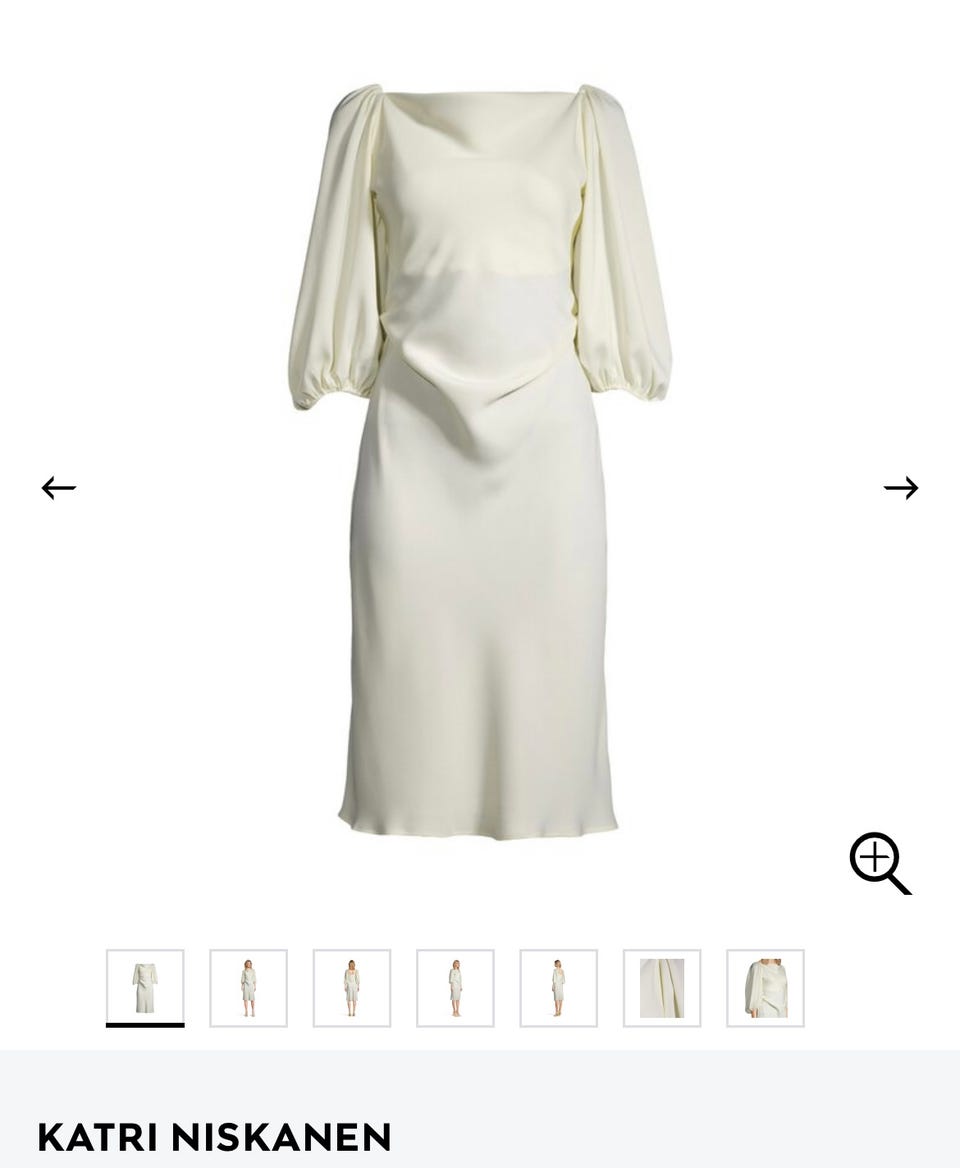The image size is (960, 1168).
Task: Show the next product image
Action: pos(900,488)
